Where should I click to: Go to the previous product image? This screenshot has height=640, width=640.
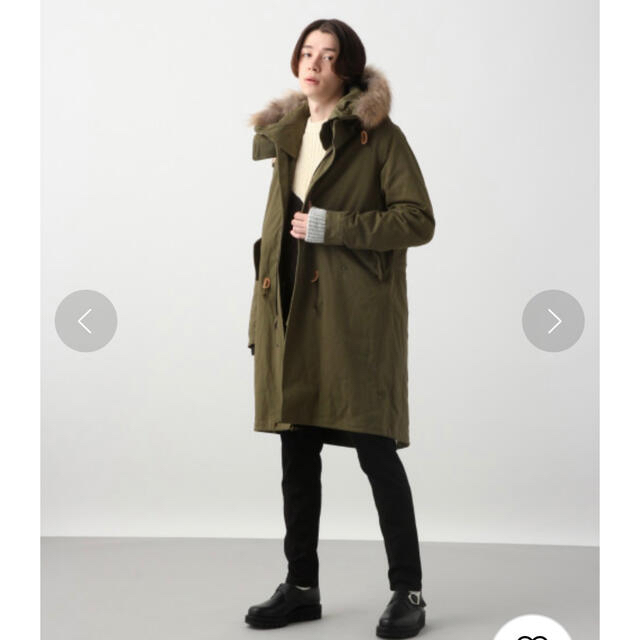(x=86, y=321)
